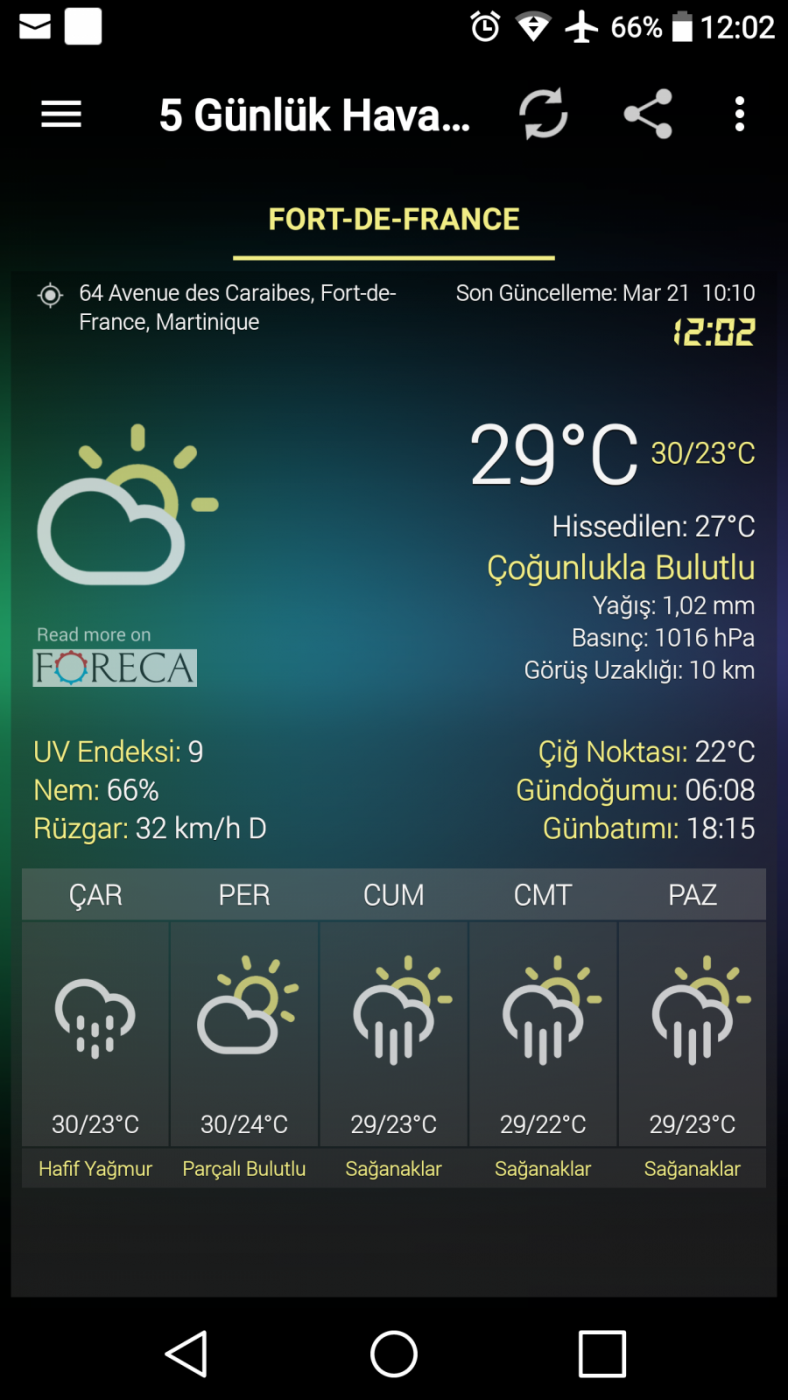Tap the current location icon
This screenshot has height=1400, width=788.
coord(50,295)
